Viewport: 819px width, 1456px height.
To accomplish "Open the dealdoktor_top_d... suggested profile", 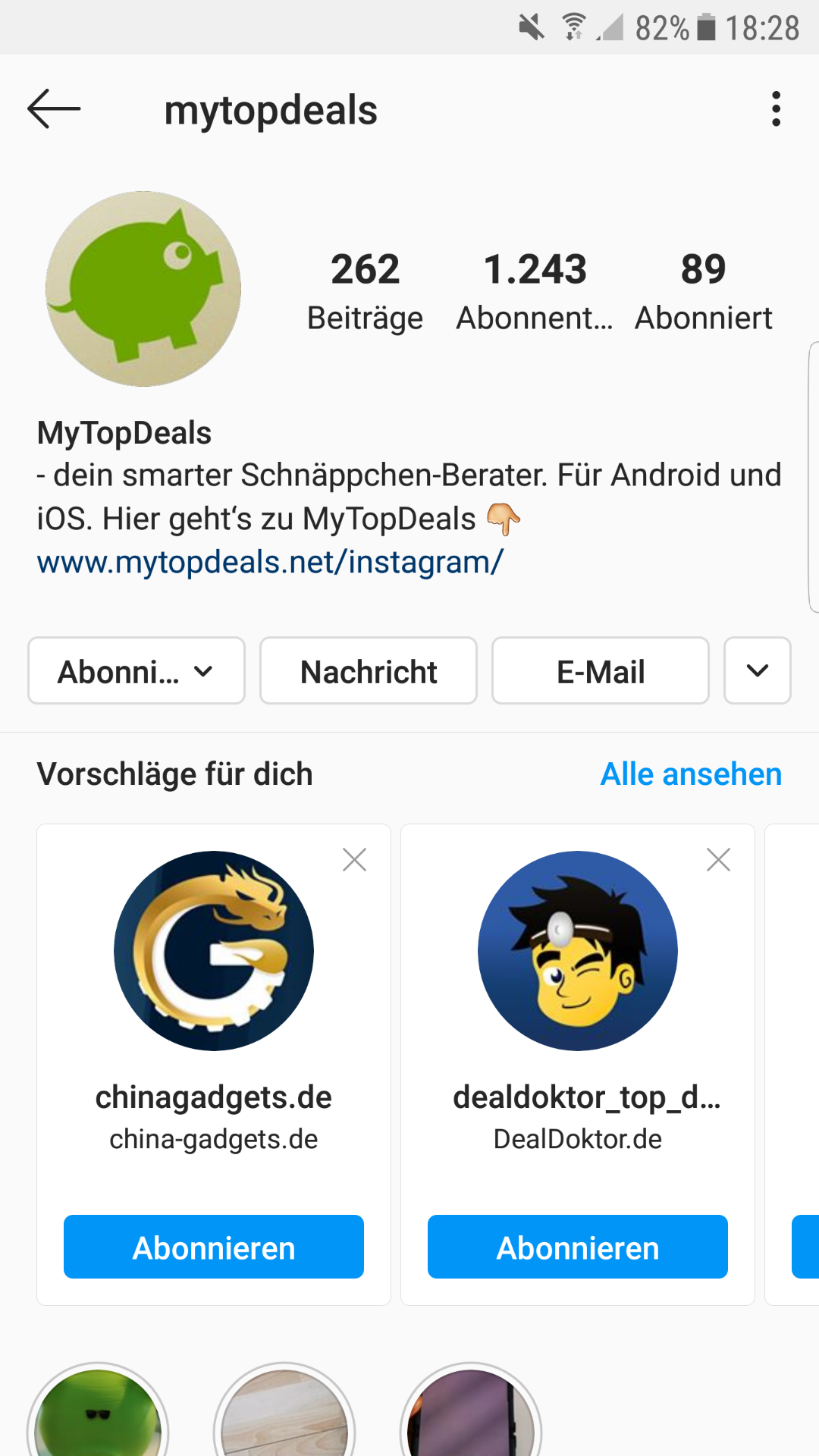I will click(x=578, y=951).
